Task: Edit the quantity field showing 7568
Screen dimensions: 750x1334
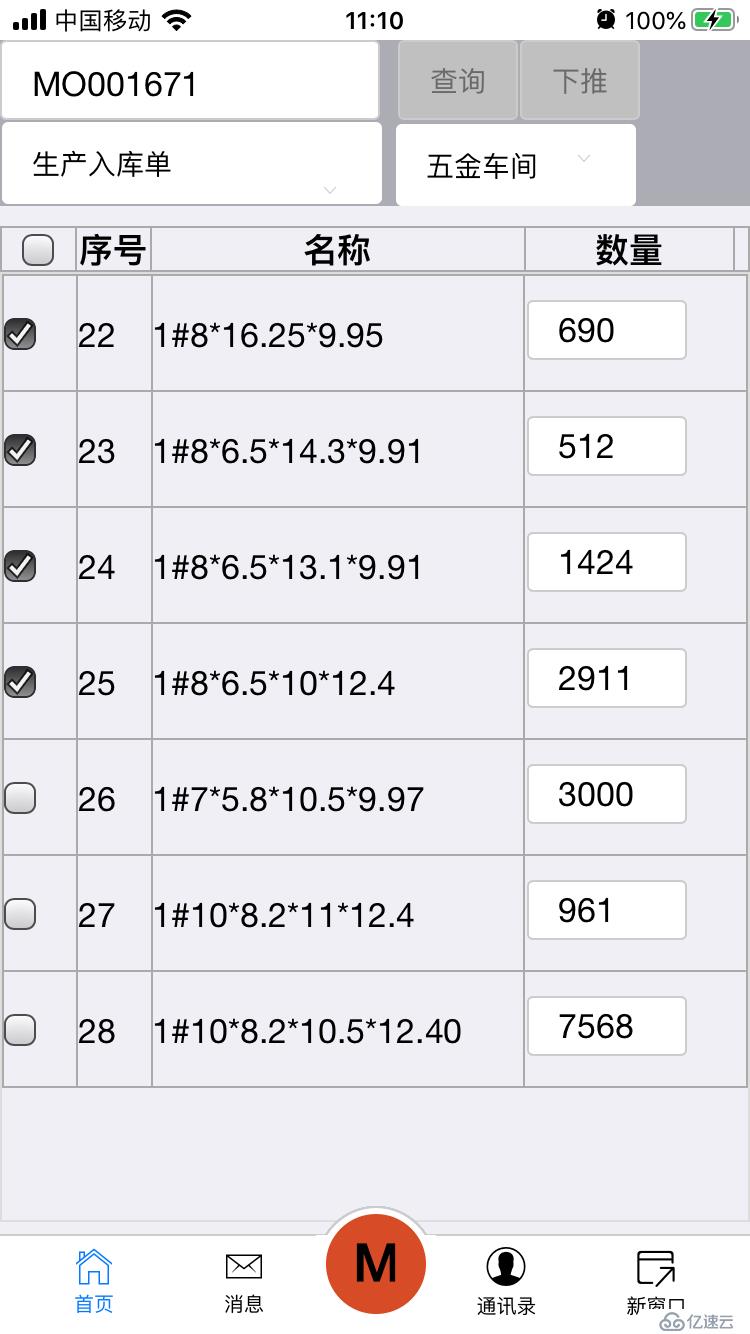Action: click(606, 1026)
